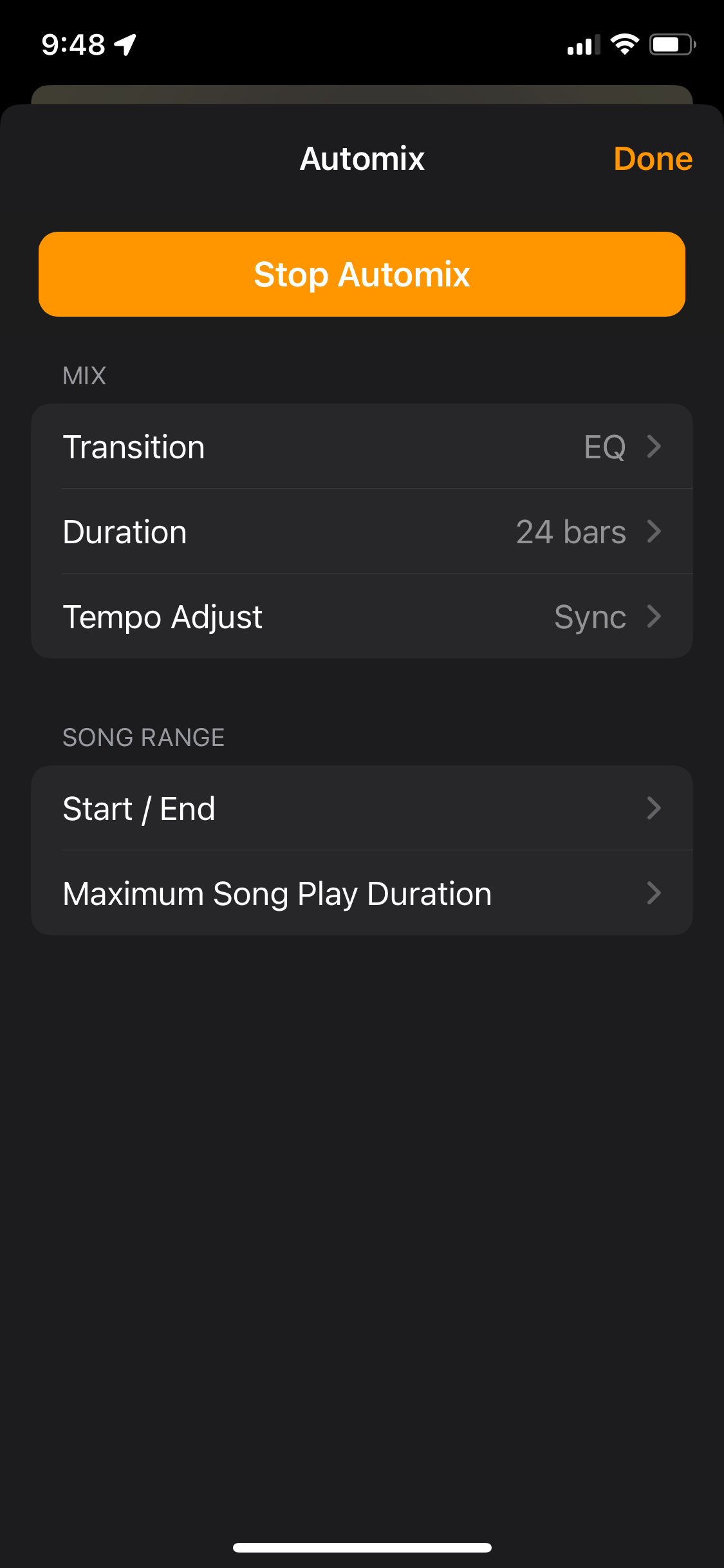Viewport: 724px width, 1568px height.
Task: Tap the home indicator bar at bottom
Action: click(x=362, y=1548)
